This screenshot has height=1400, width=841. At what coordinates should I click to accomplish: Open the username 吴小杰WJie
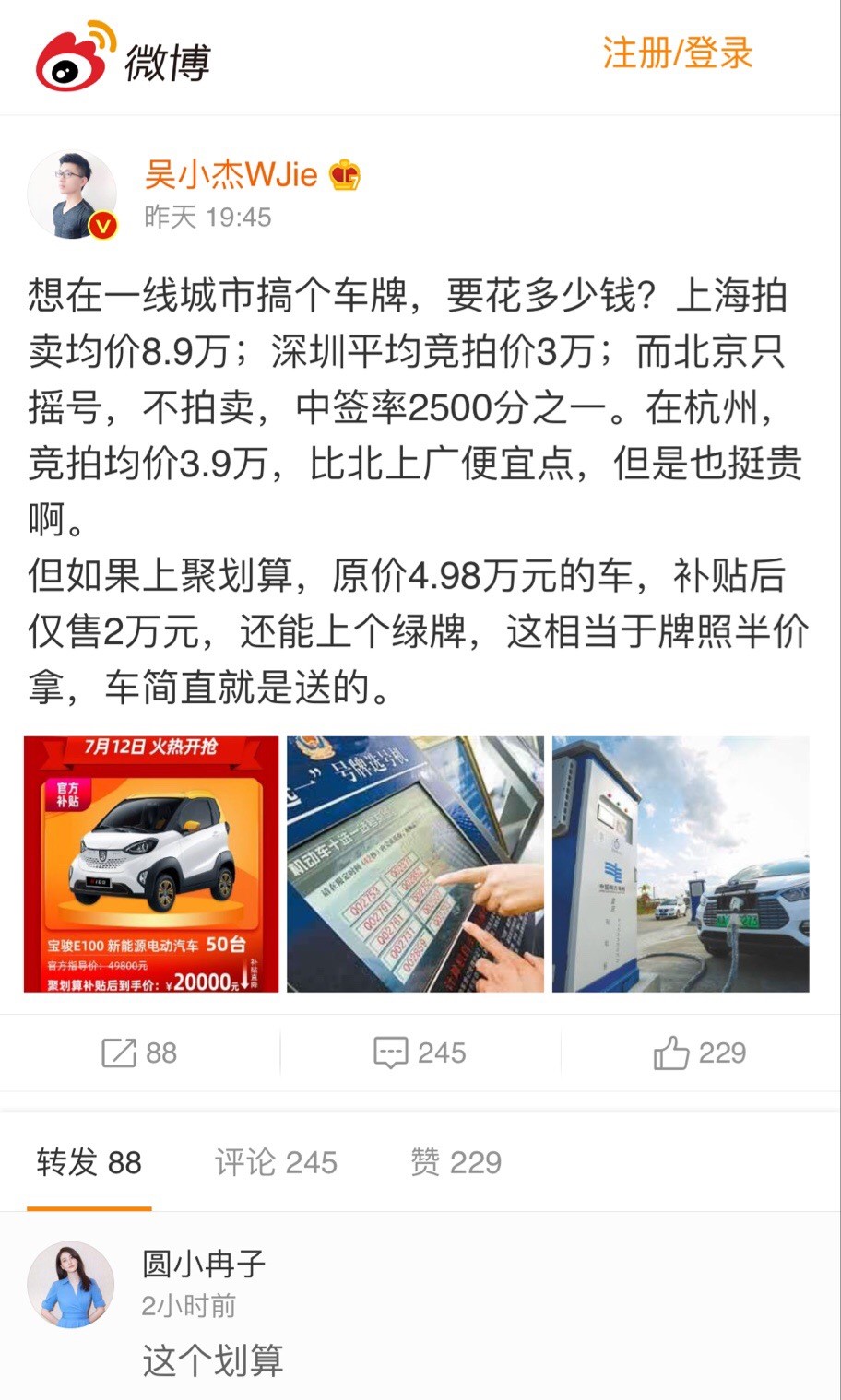(x=231, y=173)
